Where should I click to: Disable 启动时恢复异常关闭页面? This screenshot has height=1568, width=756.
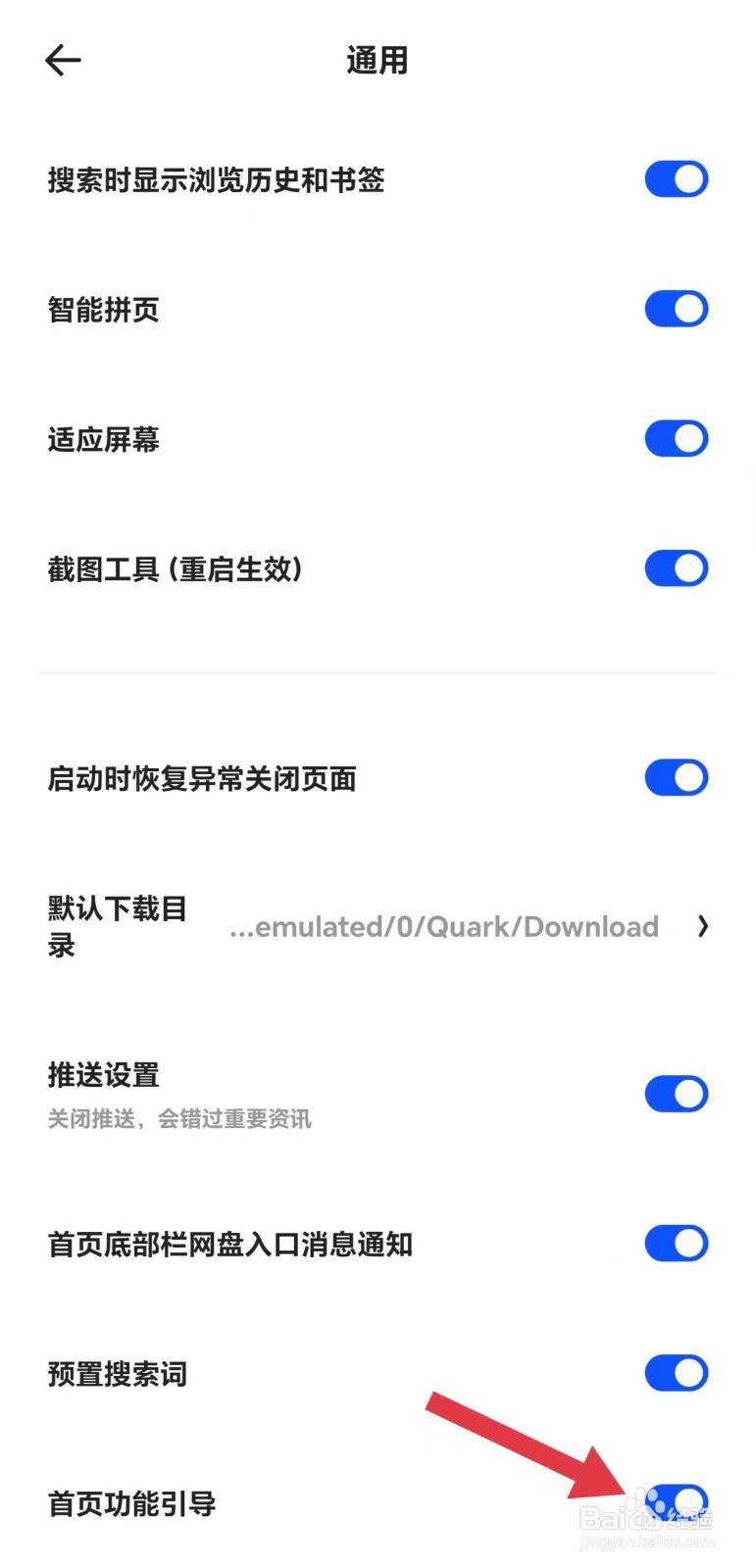676,778
